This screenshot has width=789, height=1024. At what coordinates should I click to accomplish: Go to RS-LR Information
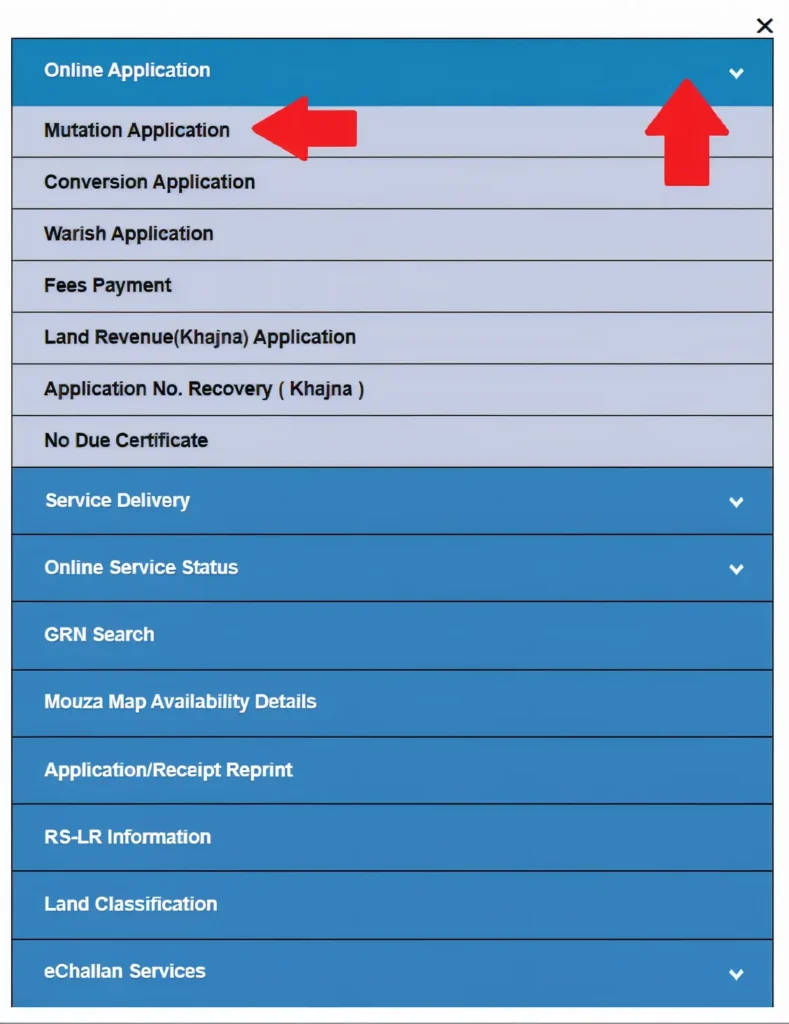coord(127,837)
